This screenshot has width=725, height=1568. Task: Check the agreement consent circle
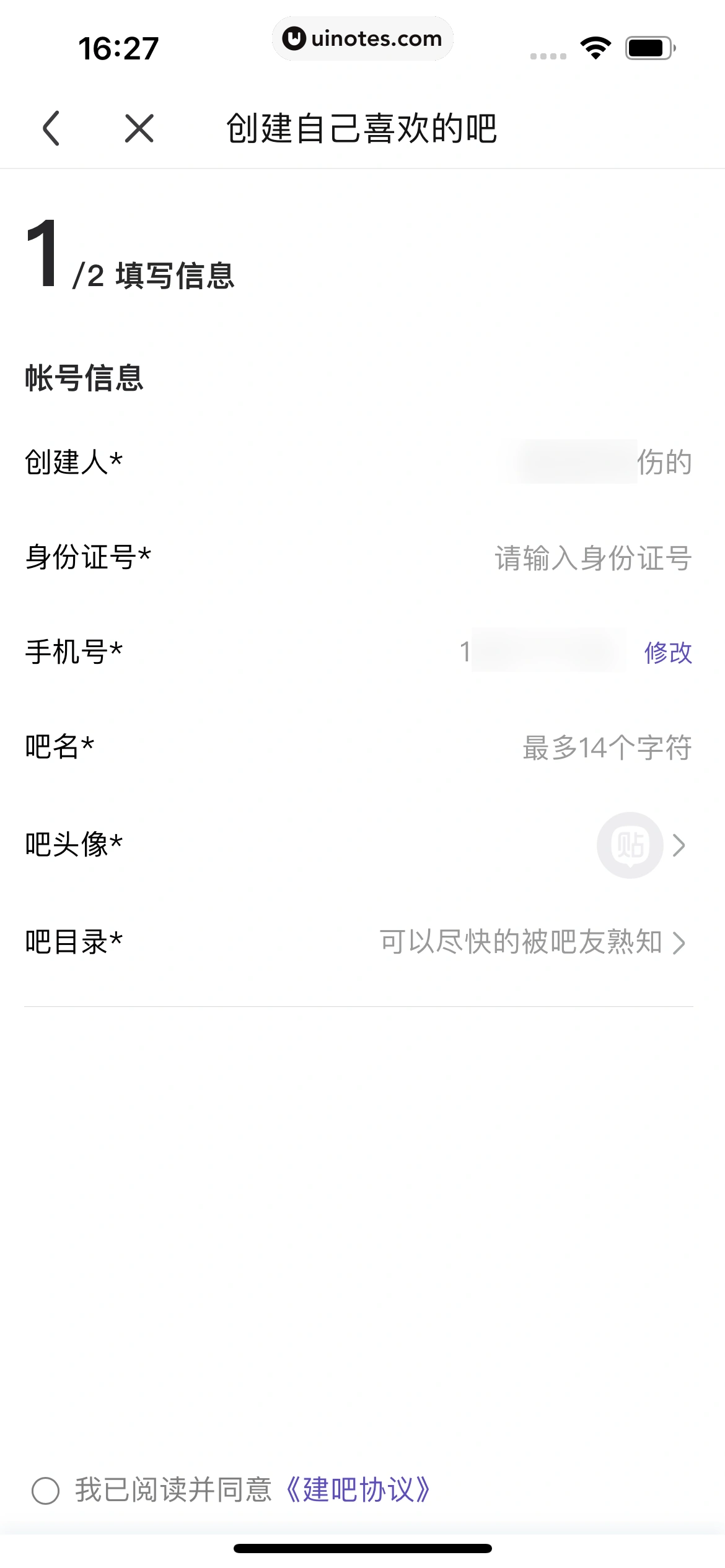pyautogui.click(x=46, y=1491)
